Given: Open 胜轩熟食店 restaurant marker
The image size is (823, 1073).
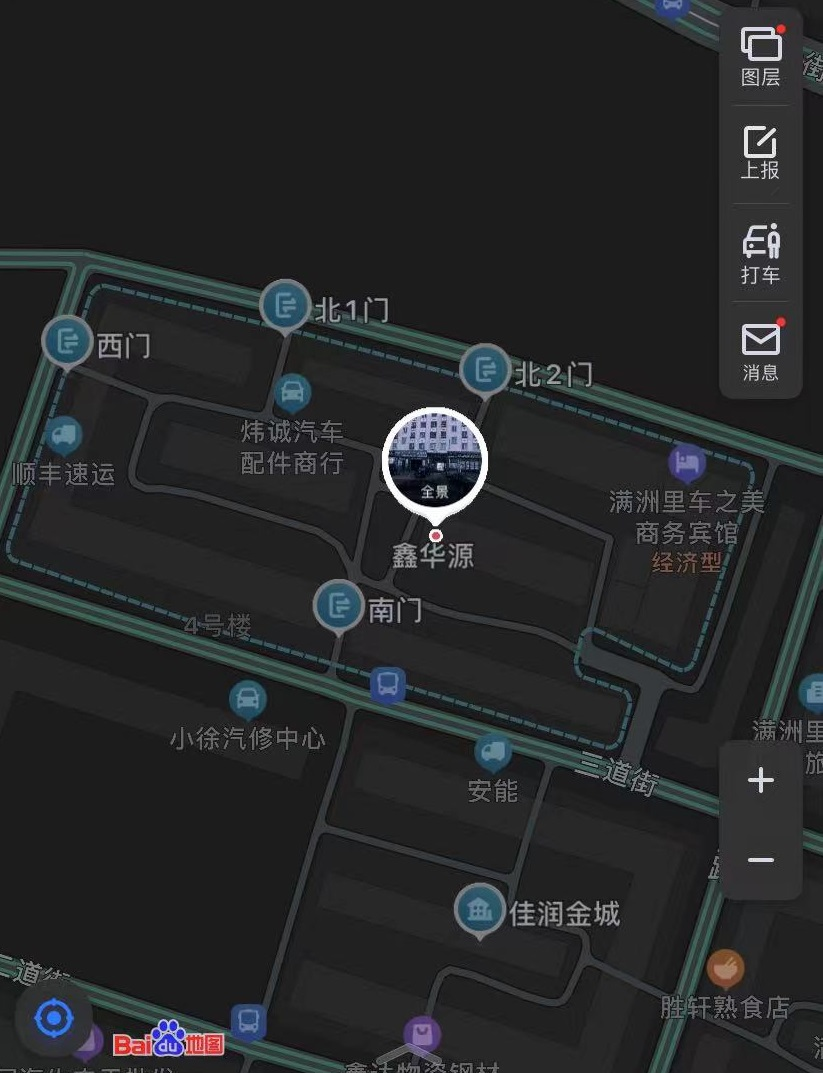Looking at the screenshot, I should tap(725, 968).
